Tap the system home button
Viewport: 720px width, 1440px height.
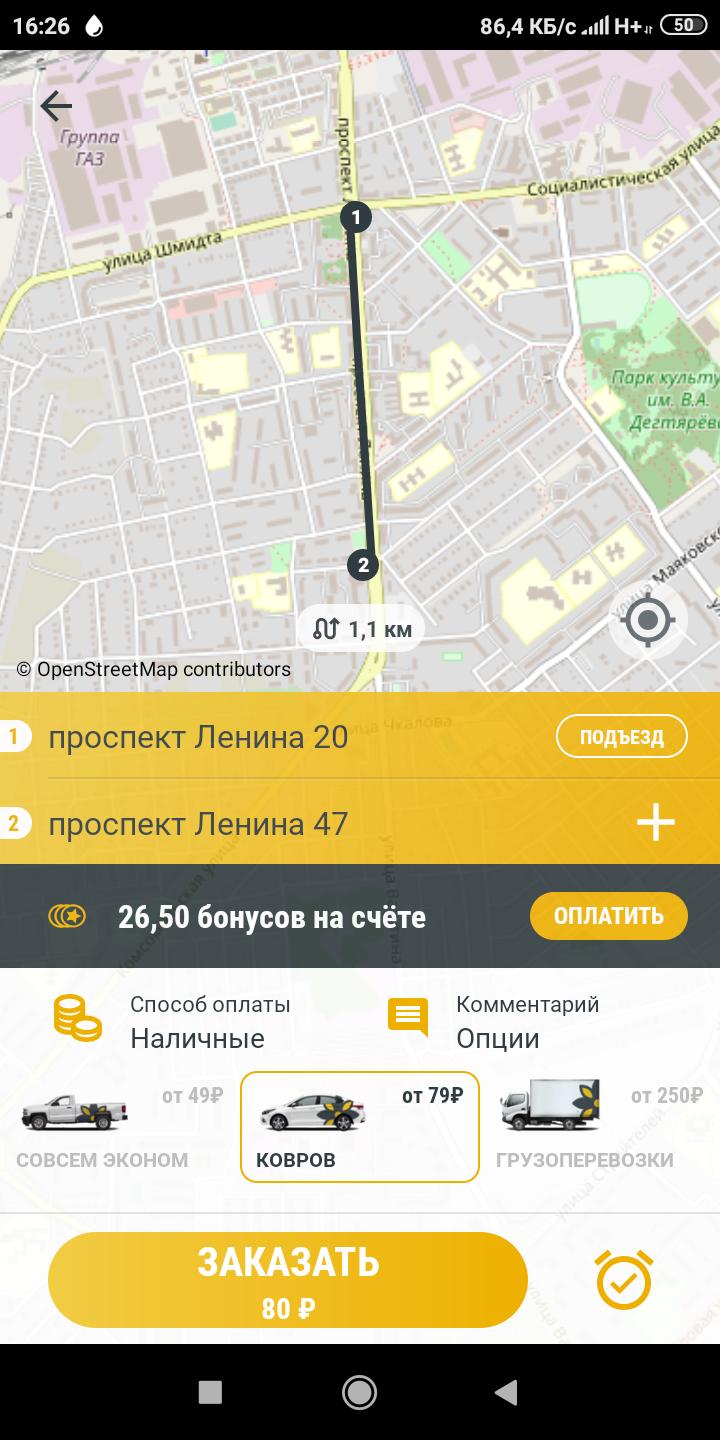[x=359, y=1392]
